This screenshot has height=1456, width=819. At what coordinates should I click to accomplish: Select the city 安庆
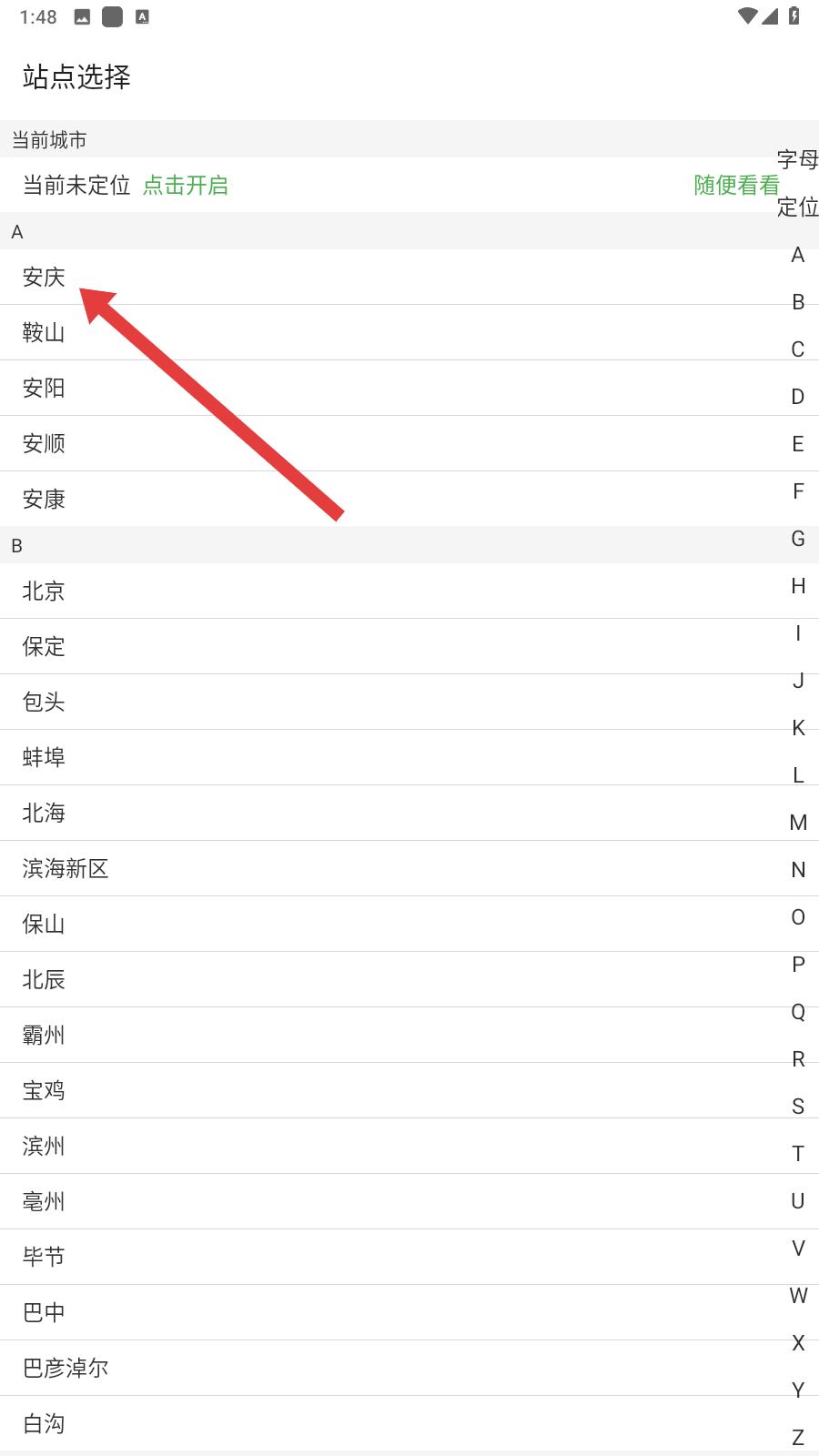tap(409, 277)
